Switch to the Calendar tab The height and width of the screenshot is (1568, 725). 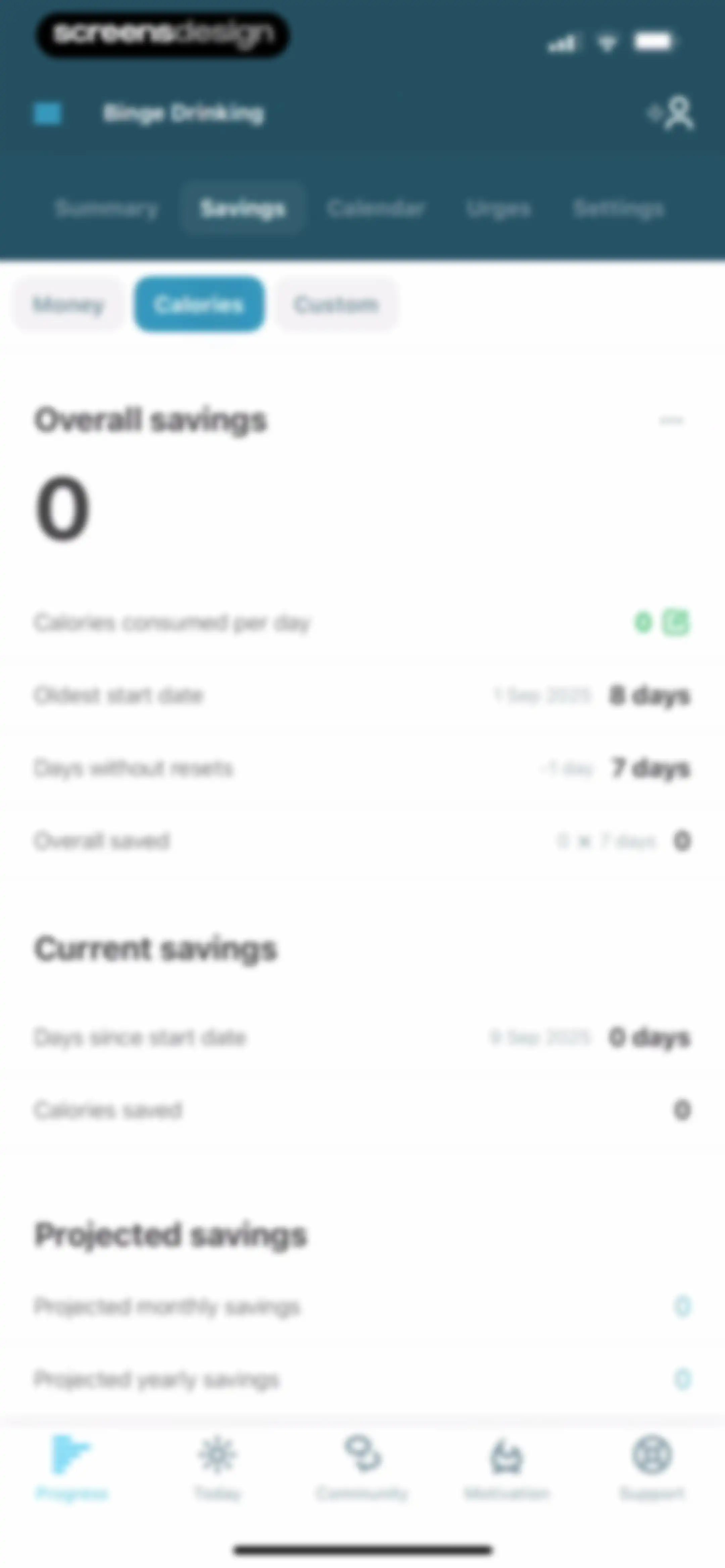[376, 209]
